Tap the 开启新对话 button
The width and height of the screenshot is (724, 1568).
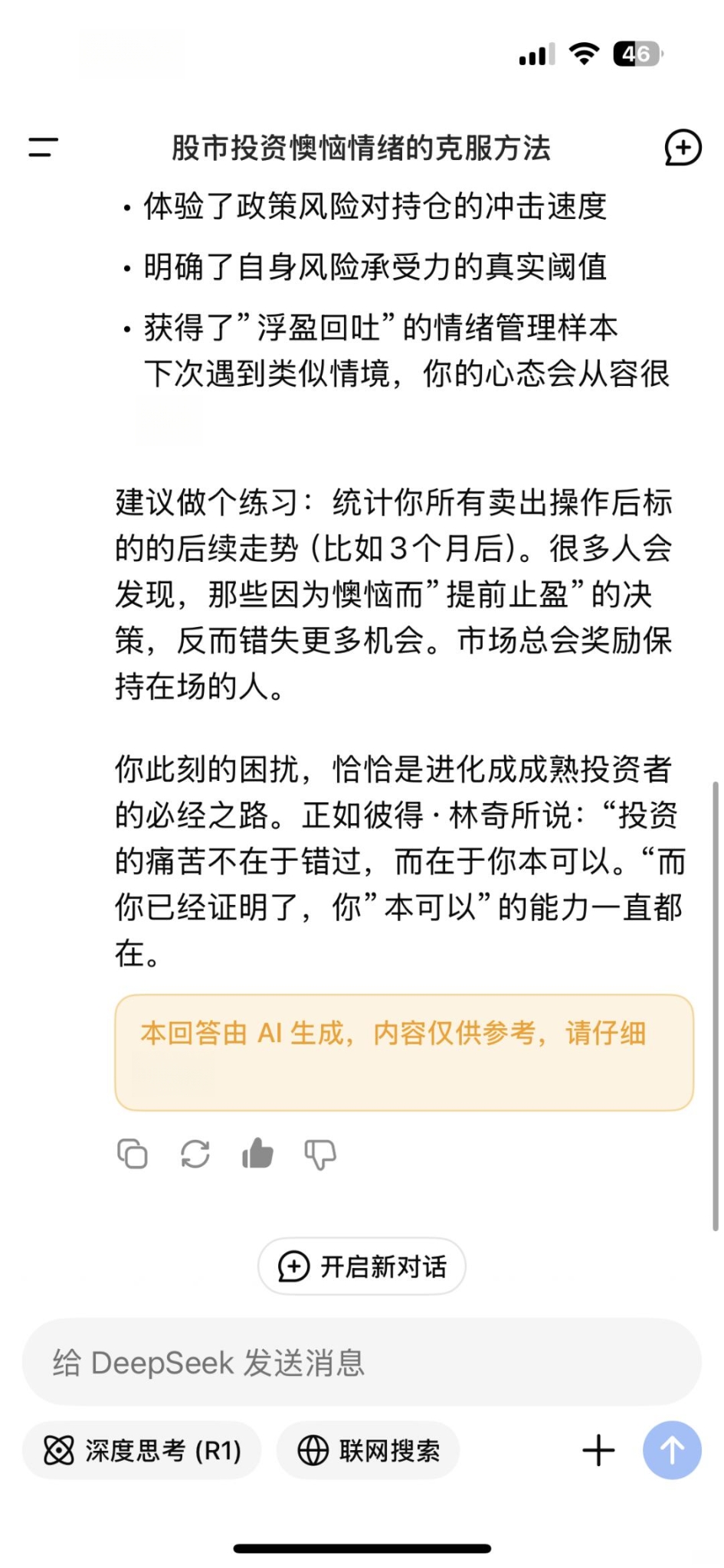[362, 1266]
